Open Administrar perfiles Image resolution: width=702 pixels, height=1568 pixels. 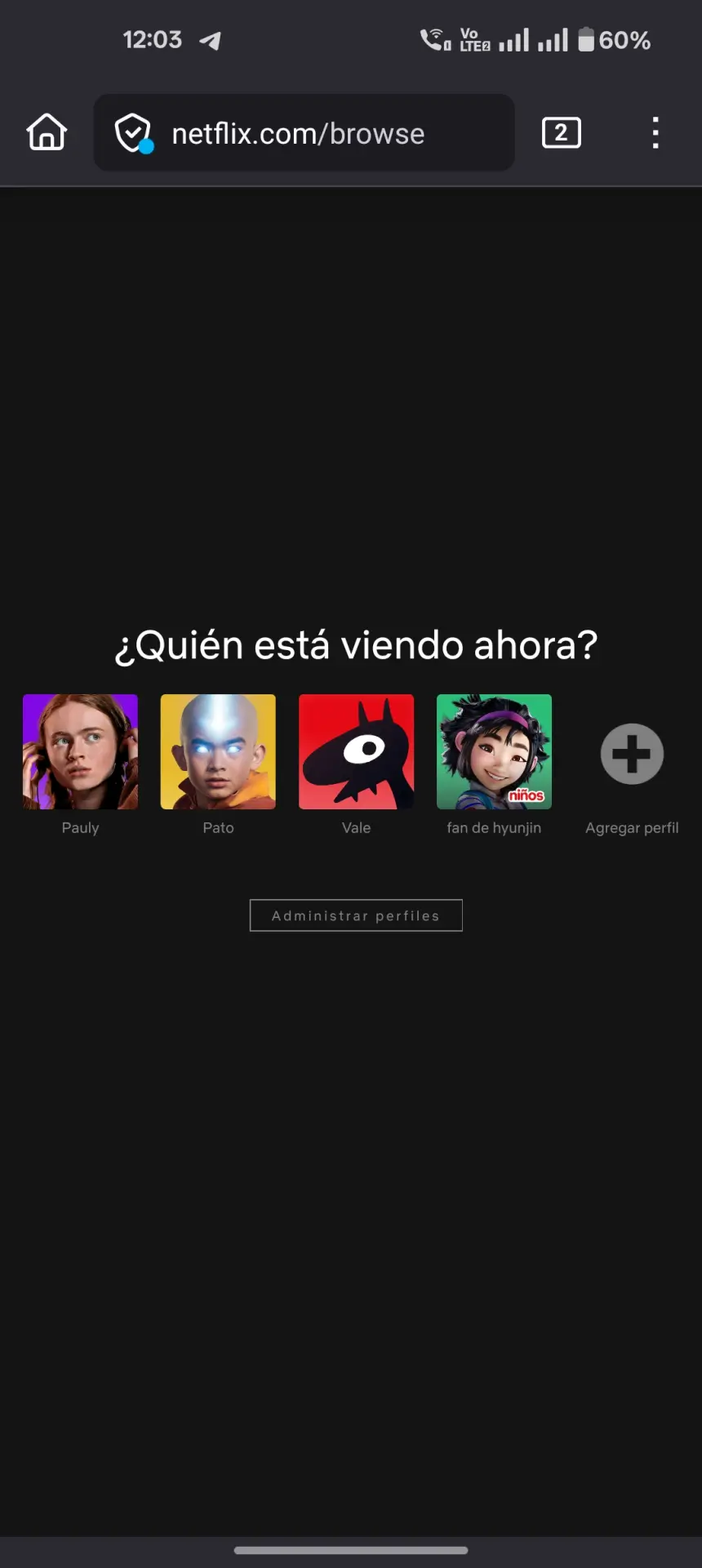(x=356, y=915)
